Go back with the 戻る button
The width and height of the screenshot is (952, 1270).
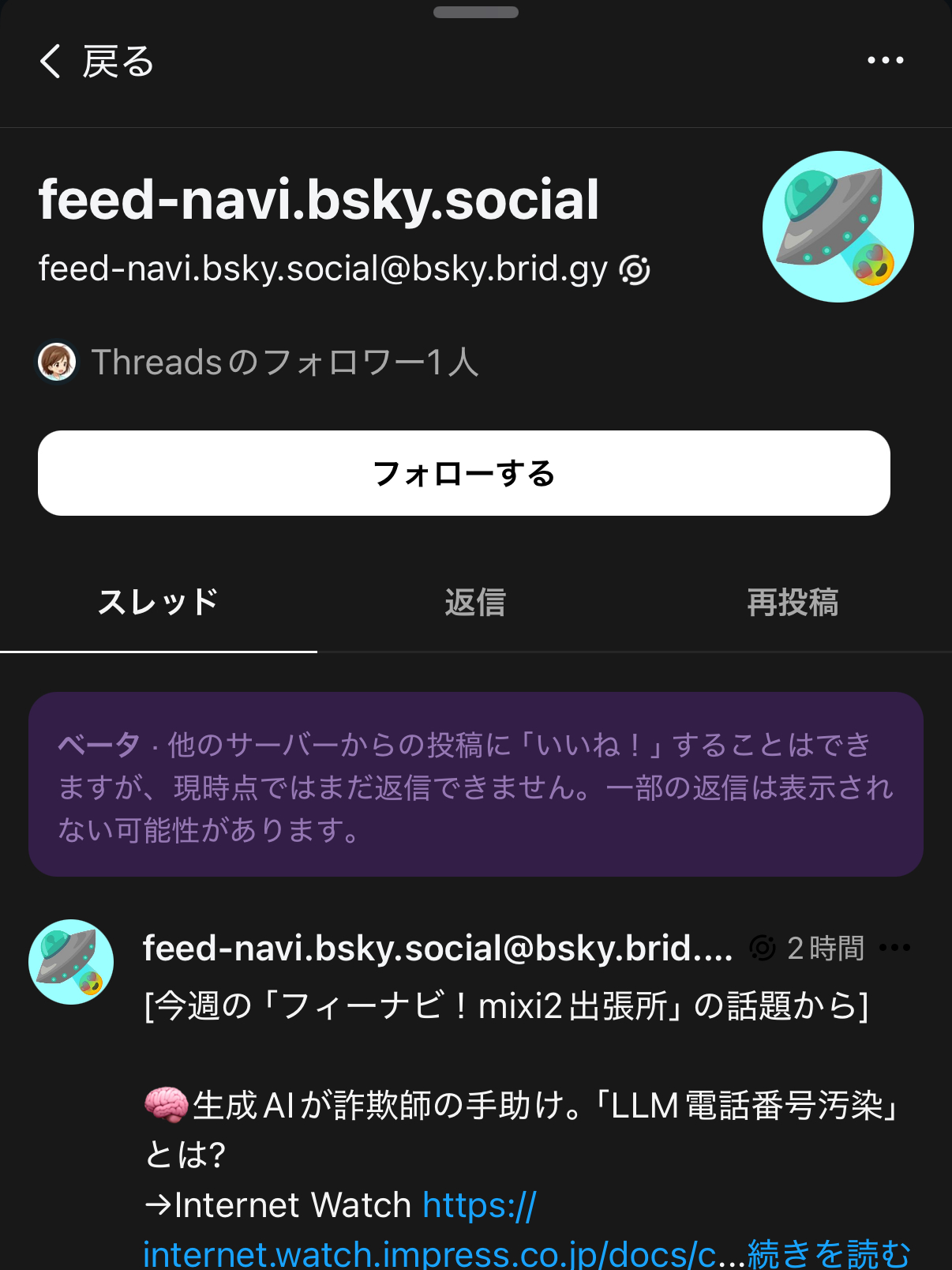click(96, 62)
